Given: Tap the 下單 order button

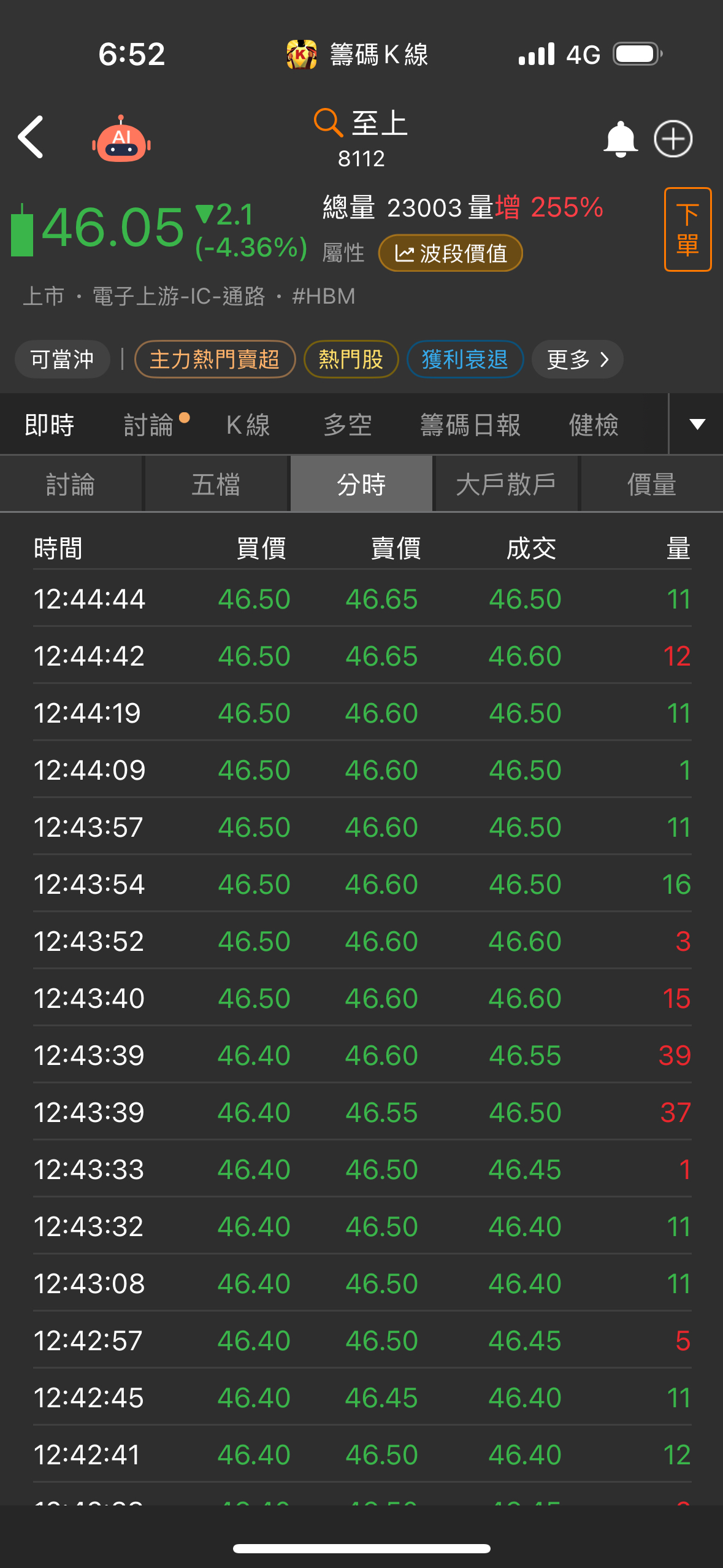Looking at the screenshot, I should coord(687,229).
